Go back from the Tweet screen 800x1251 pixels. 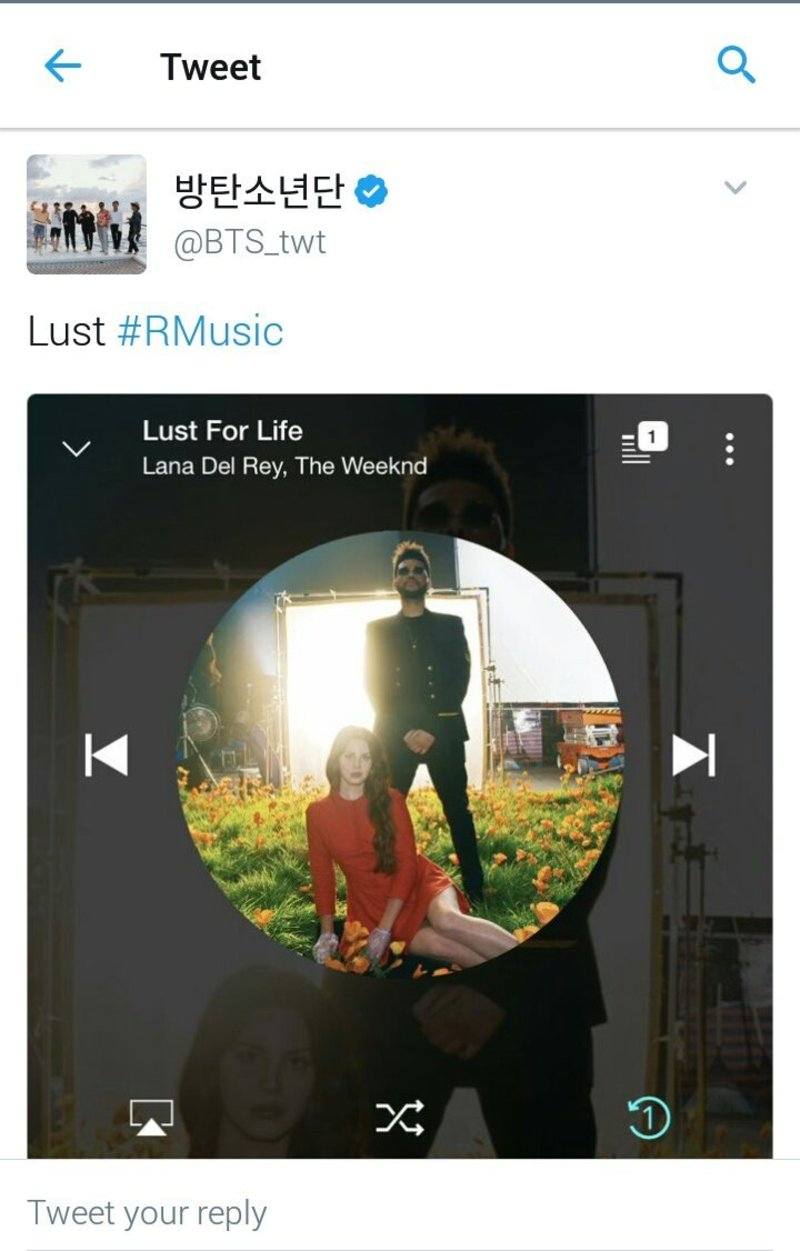(63, 67)
